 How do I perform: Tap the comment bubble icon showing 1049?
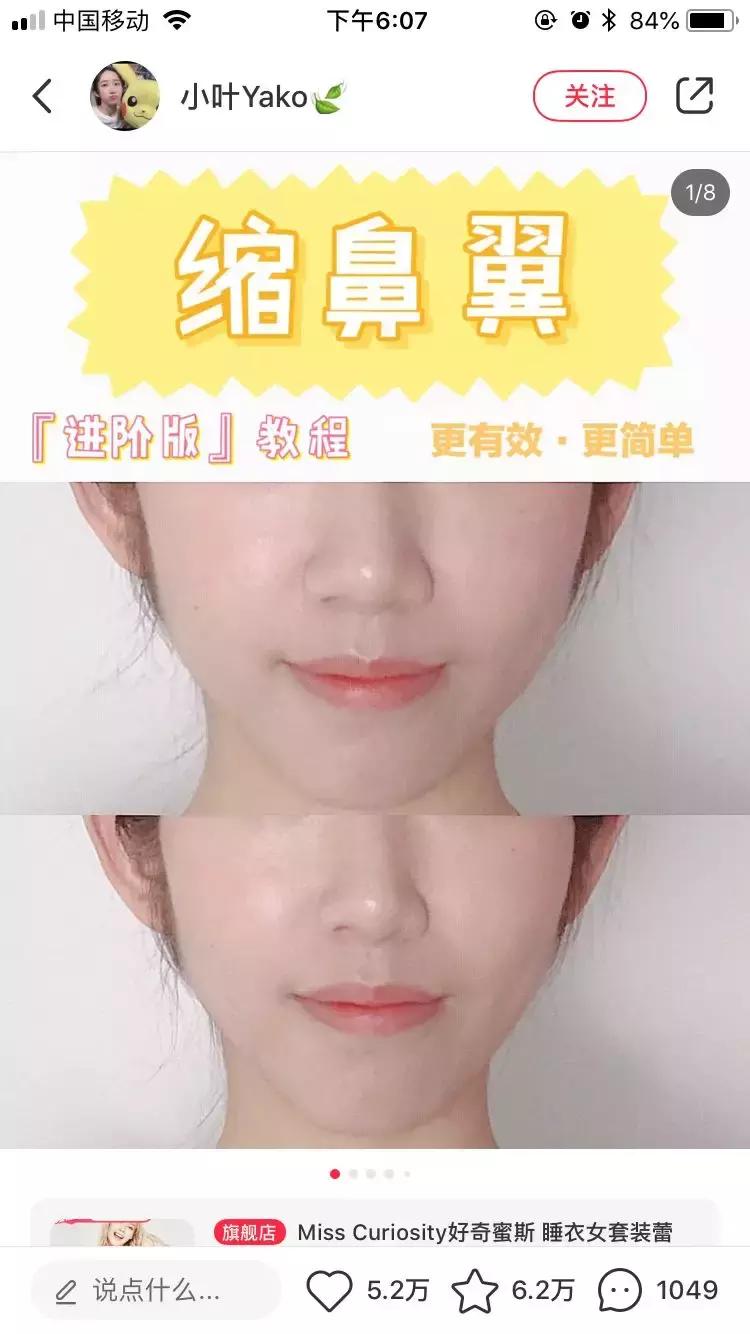pyautogui.click(x=622, y=1292)
